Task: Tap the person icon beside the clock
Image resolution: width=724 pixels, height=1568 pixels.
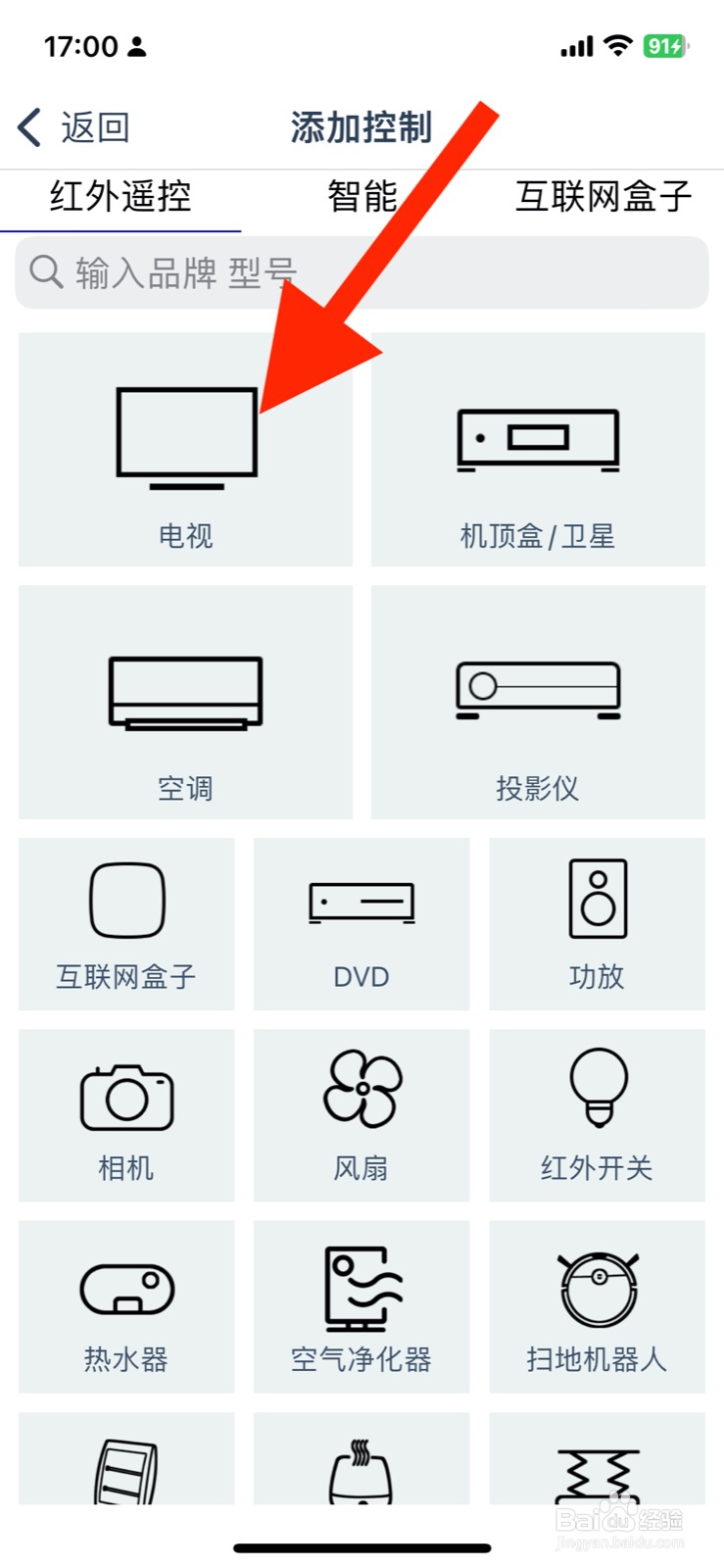Action: click(136, 45)
